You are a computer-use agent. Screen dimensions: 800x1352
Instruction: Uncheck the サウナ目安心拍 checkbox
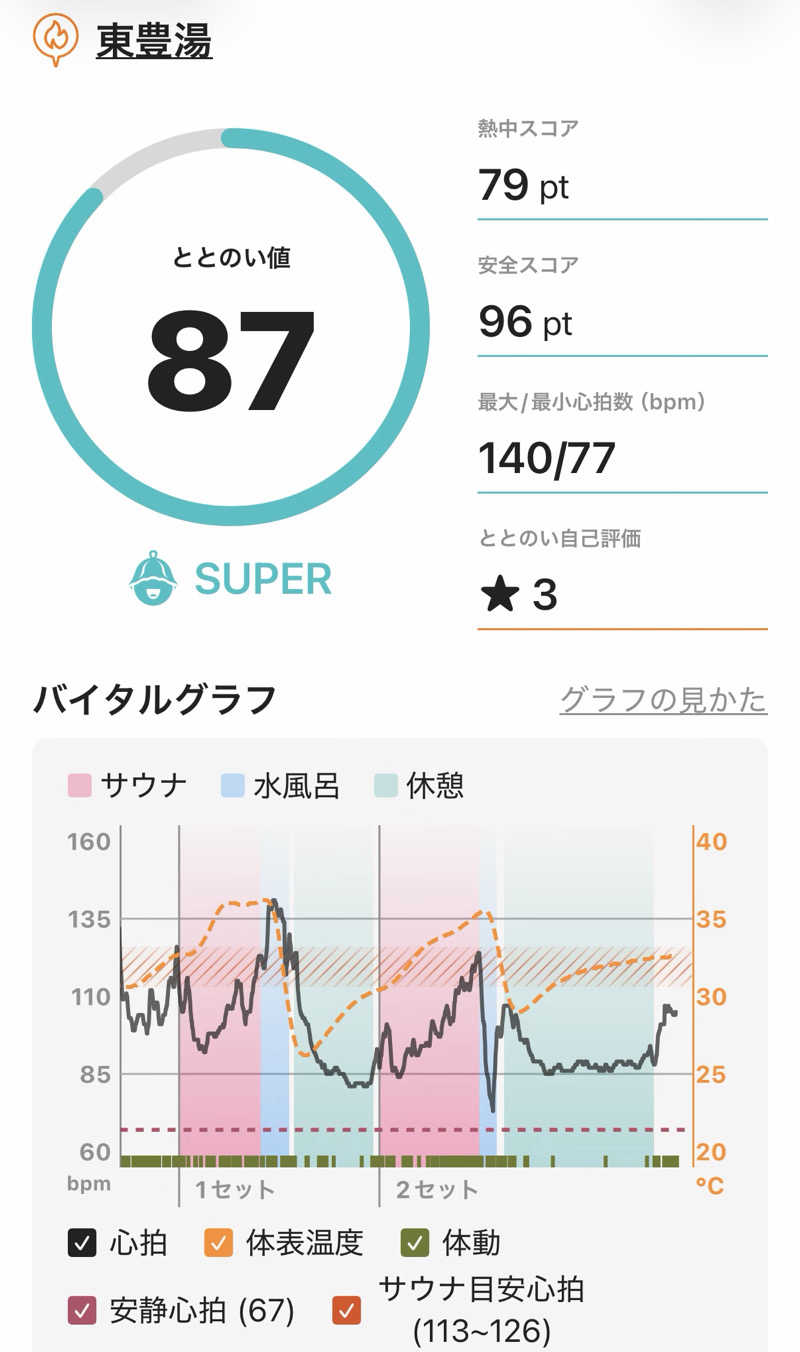347,1309
